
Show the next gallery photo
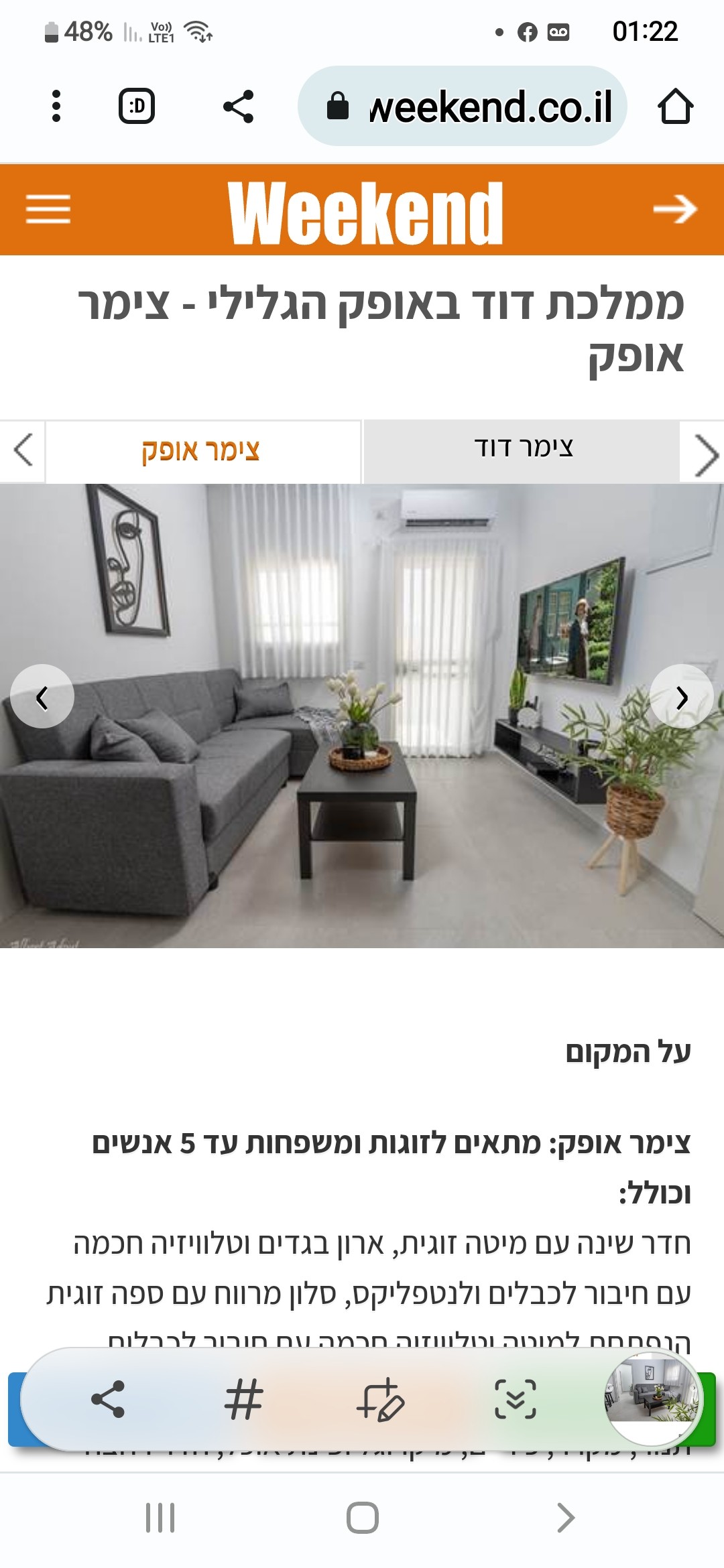[x=681, y=697]
